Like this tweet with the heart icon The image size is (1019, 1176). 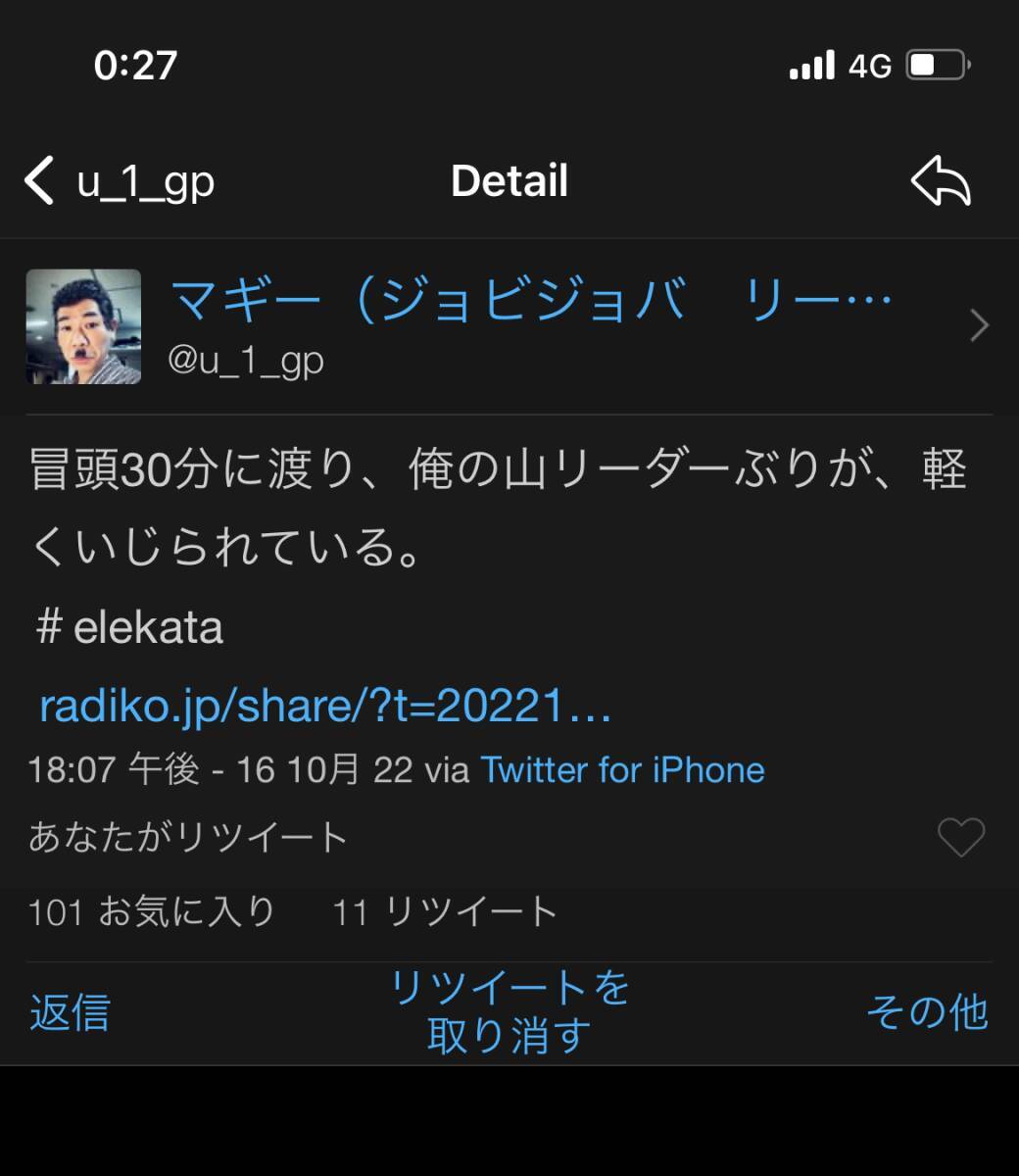coord(960,838)
